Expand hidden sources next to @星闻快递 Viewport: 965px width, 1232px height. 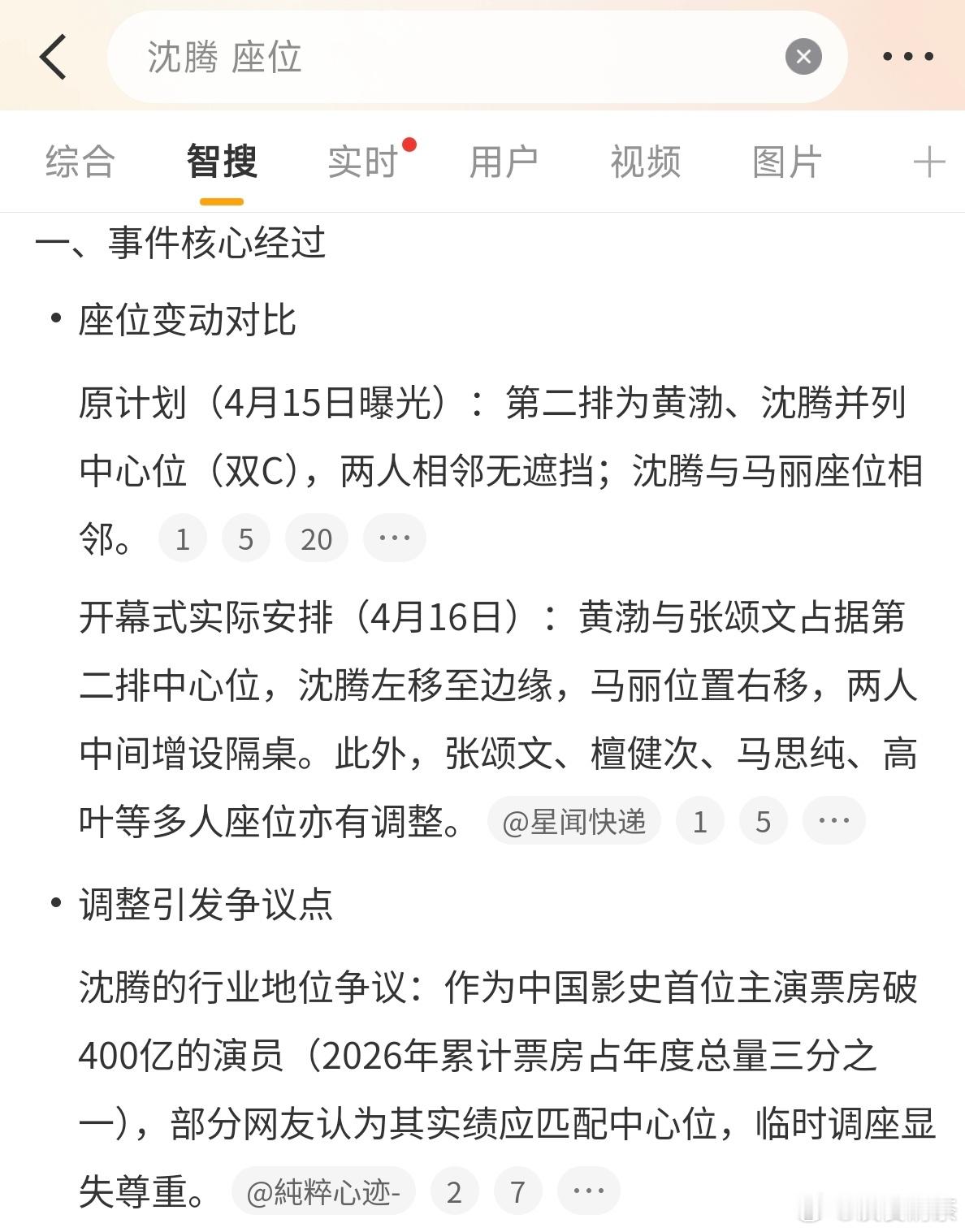tap(833, 821)
